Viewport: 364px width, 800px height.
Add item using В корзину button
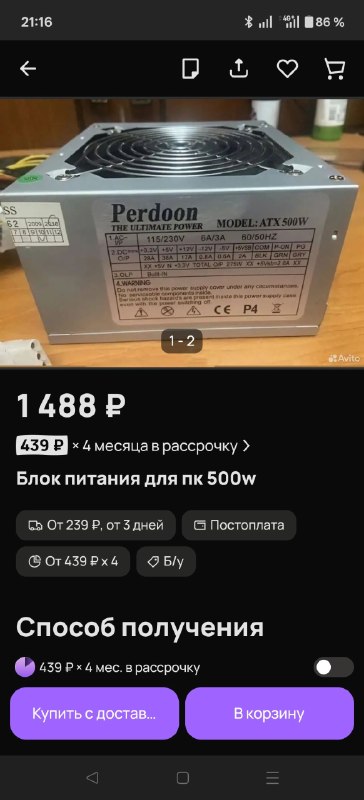(x=269, y=713)
